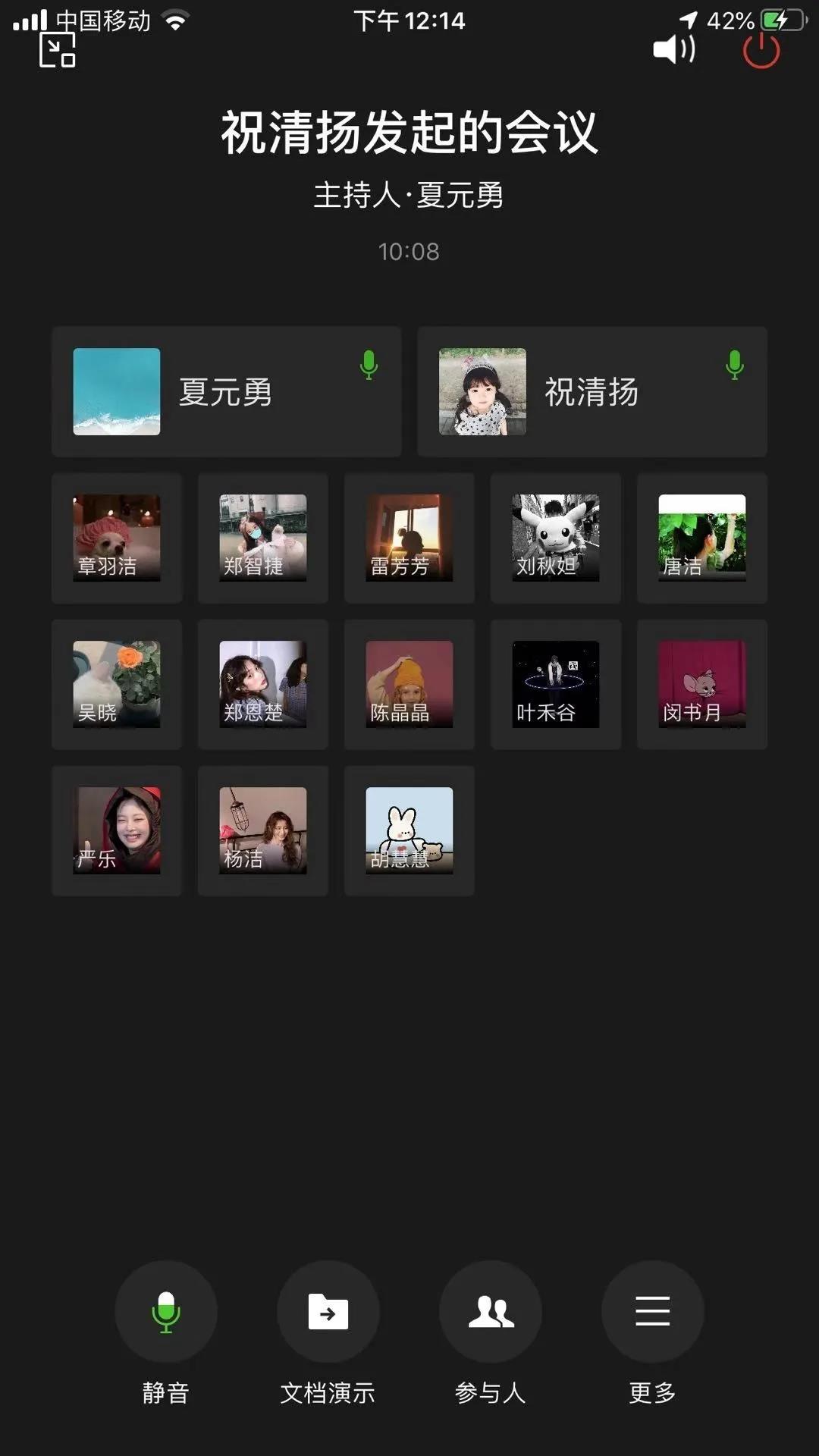Open the 更多 menu

pyautogui.click(x=652, y=1311)
